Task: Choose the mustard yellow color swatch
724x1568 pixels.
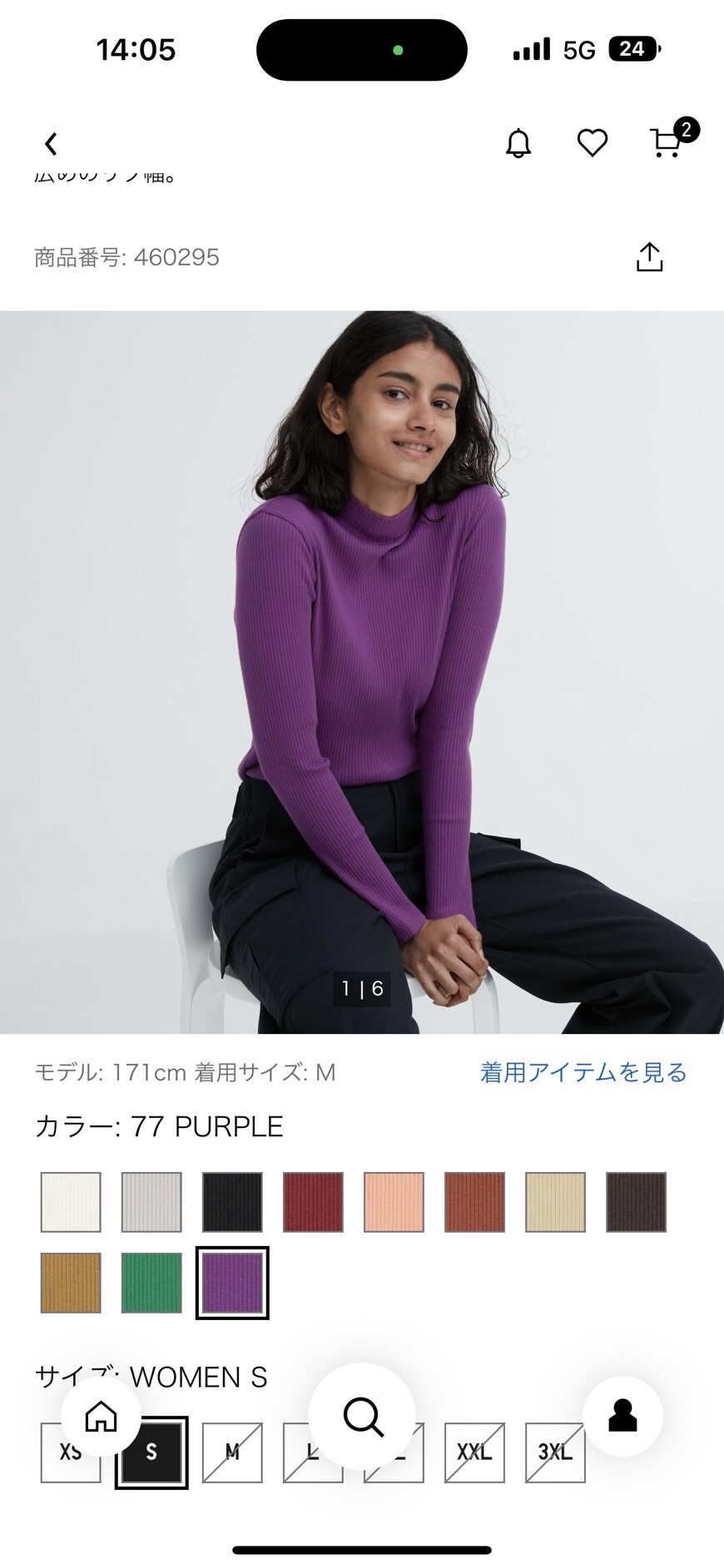Action: 71,1283
